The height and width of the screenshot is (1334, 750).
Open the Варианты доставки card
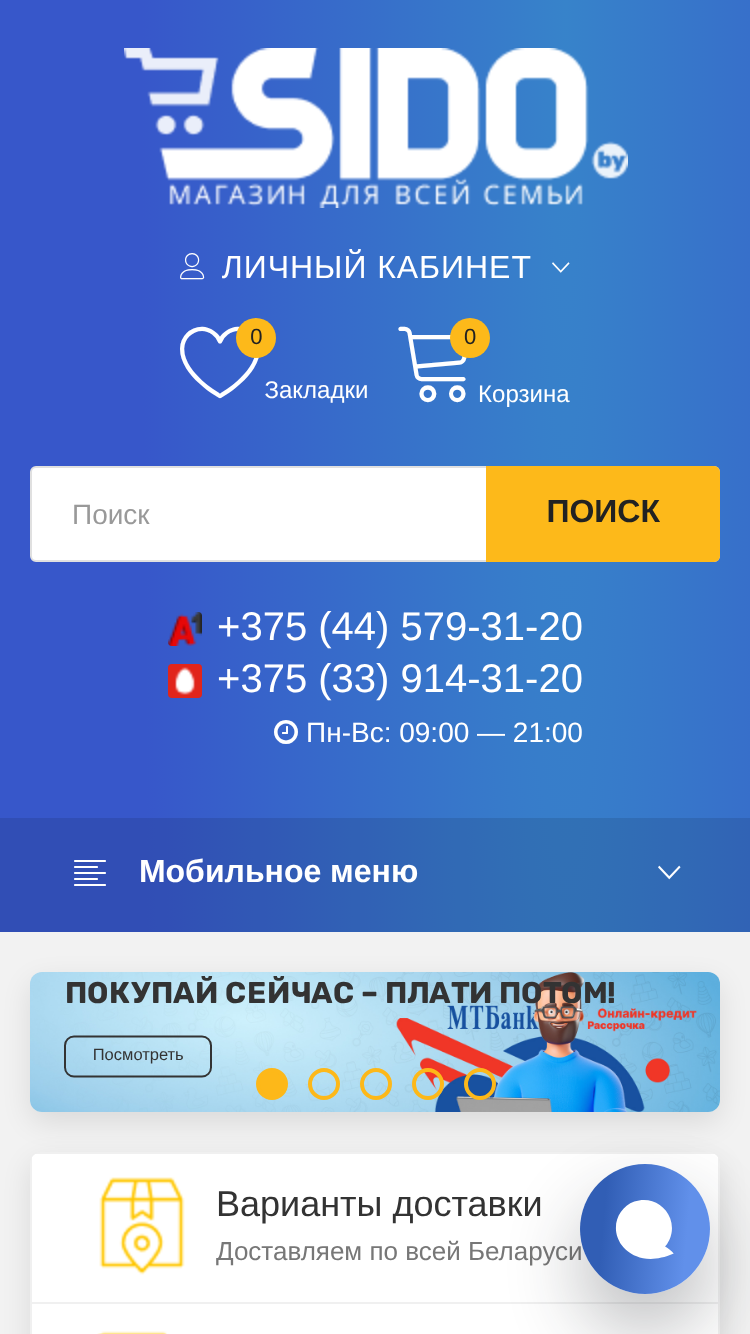(375, 1227)
